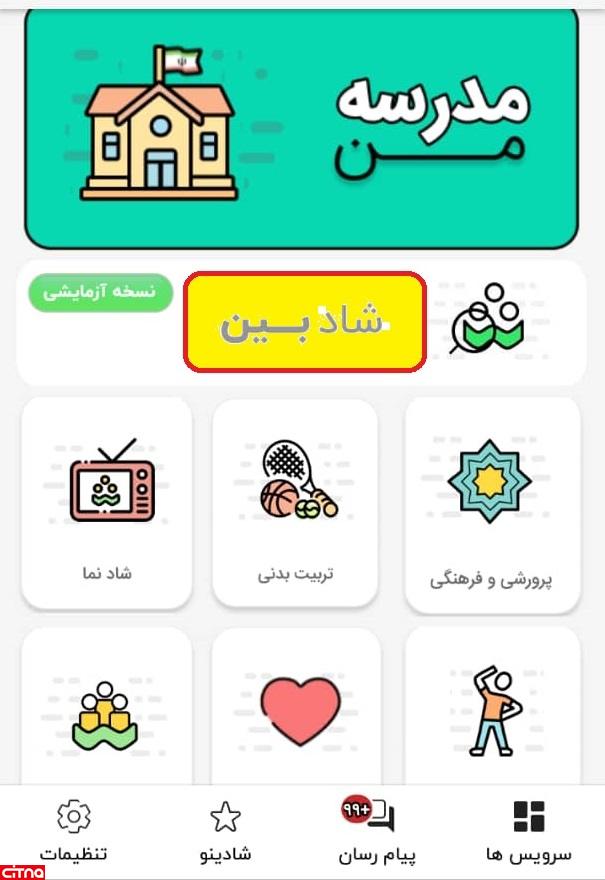Image resolution: width=605 pixels, height=880 pixels.
Task: Switch to the شادینو tab
Action: (x=225, y=832)
